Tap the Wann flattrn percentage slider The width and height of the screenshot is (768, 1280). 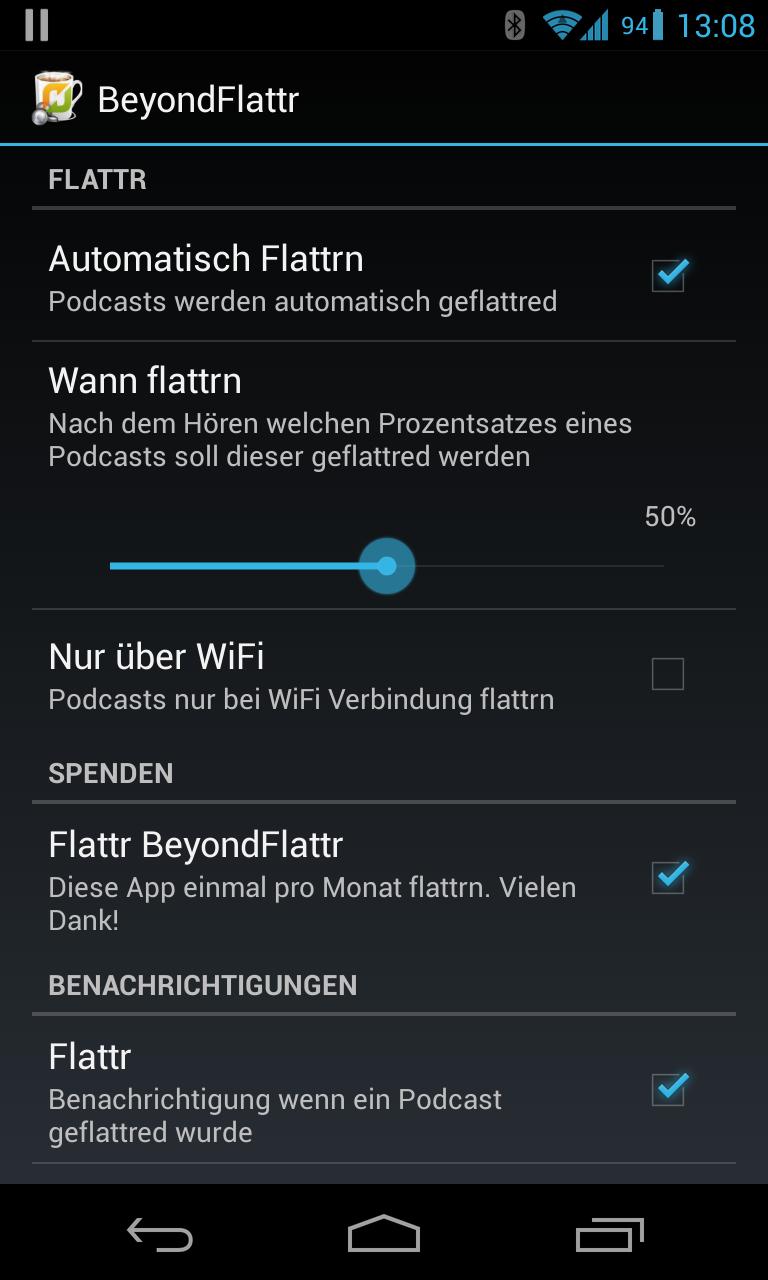386,566
